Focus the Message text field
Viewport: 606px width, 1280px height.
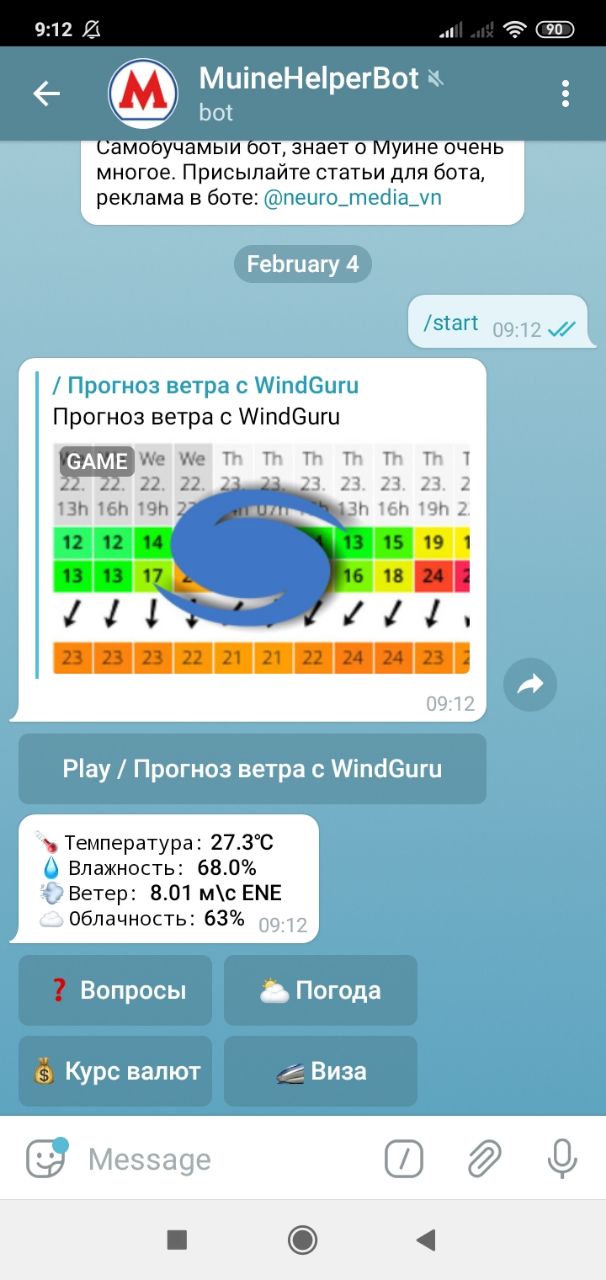tap(220, 1159)
